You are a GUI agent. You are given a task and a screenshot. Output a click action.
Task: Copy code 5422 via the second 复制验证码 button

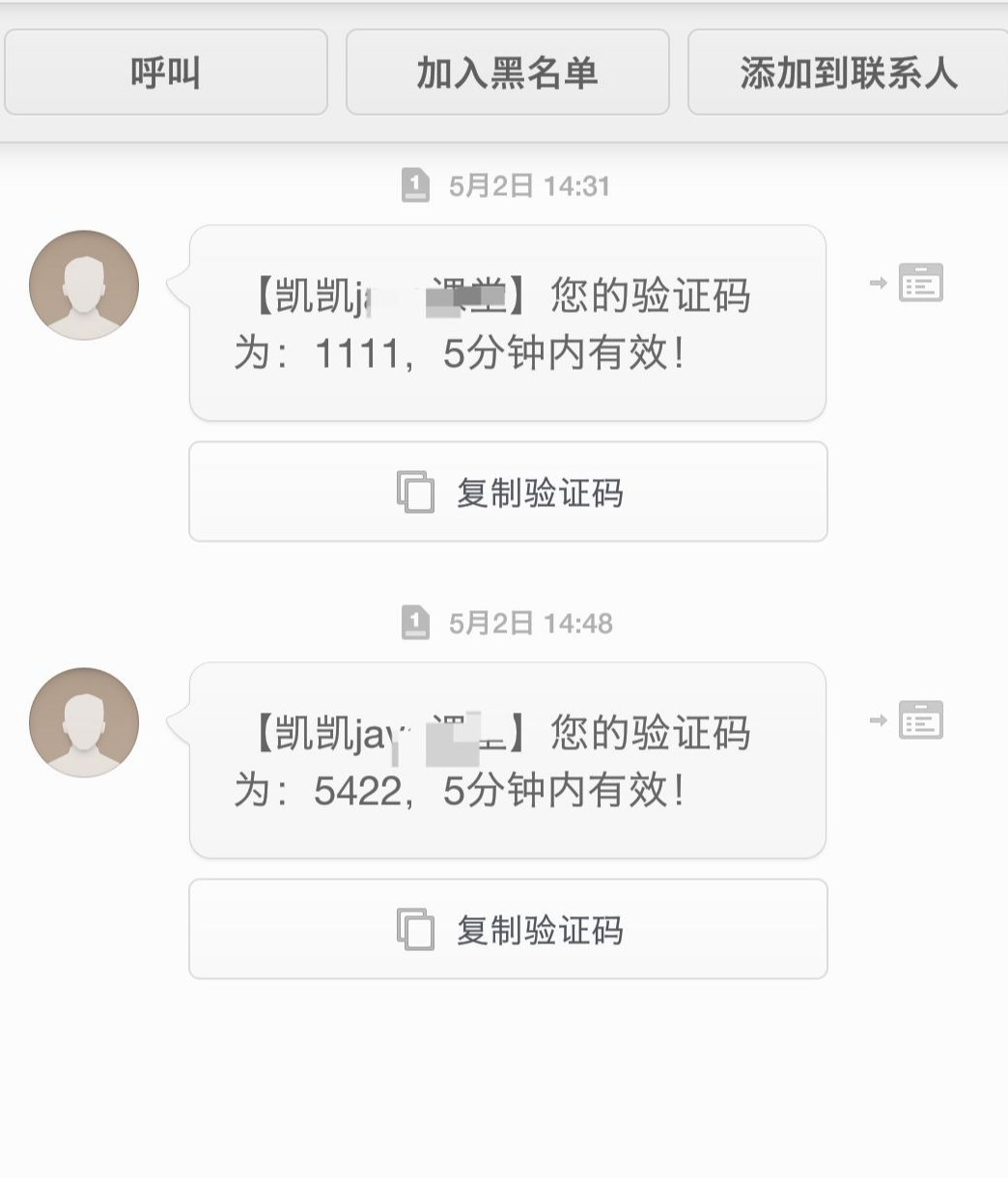coord(509,930)
